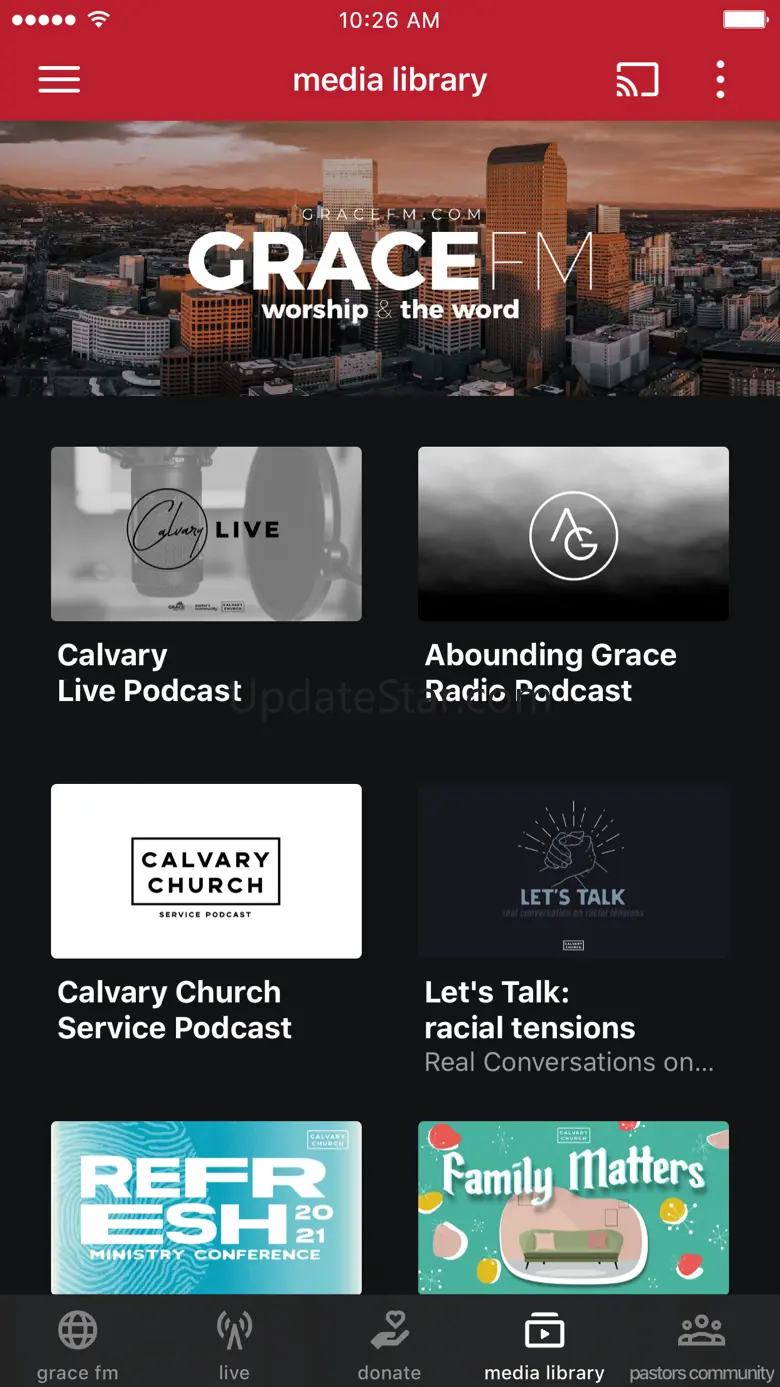Tap the cast to device icon

pos(637,80)
